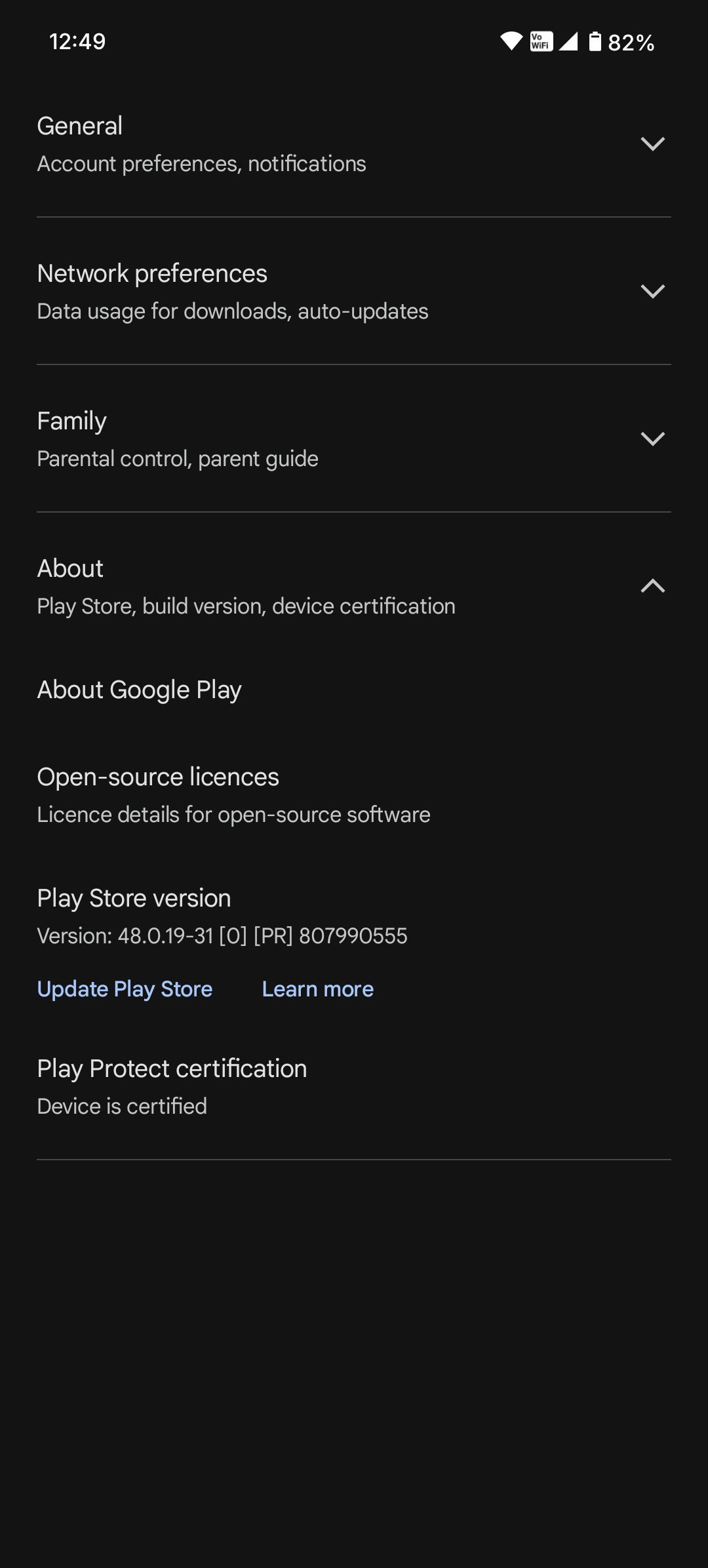The height and width of the screenshot is (1568, 708).
Task: Open About Google Play
Action: click(140, 690)
